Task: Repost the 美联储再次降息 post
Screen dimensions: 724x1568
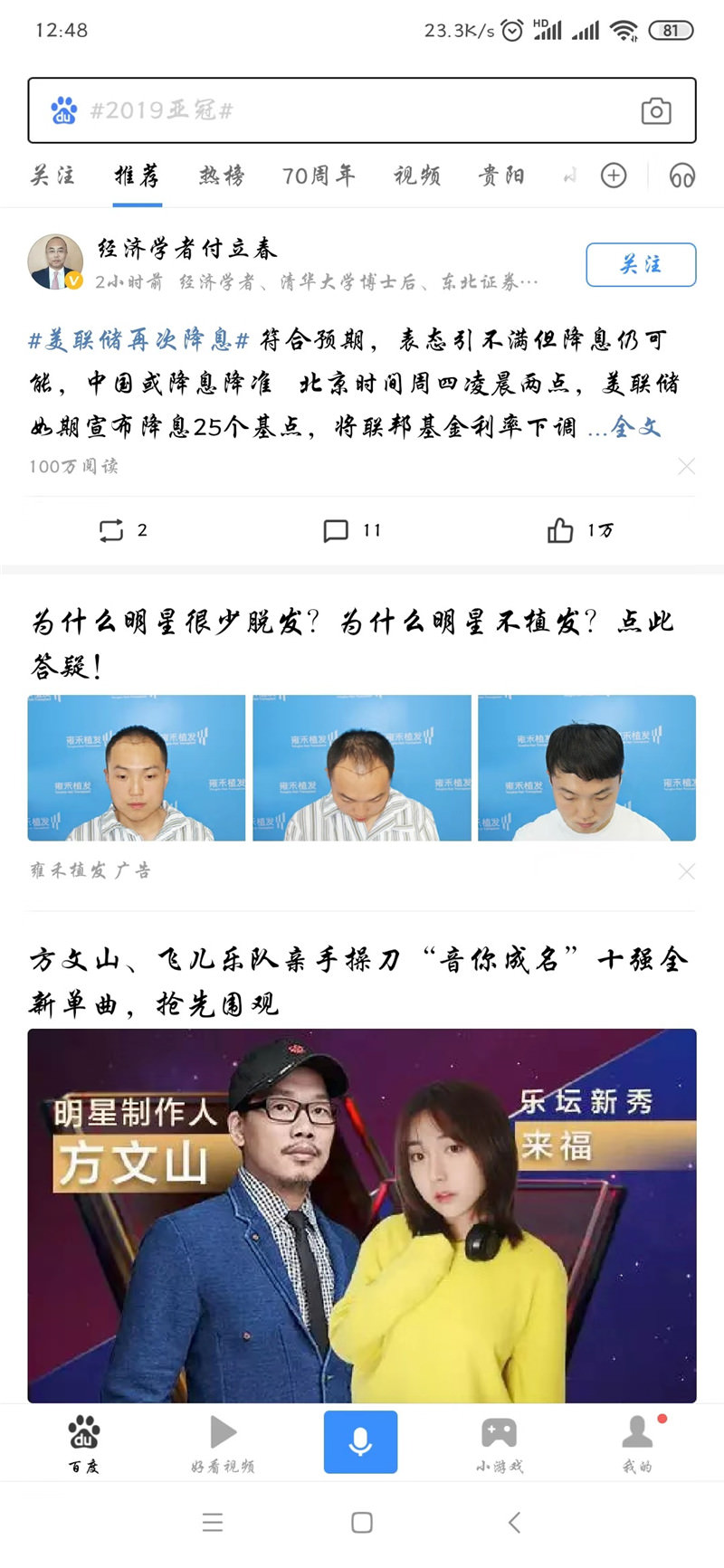Action: pos(122,530)
